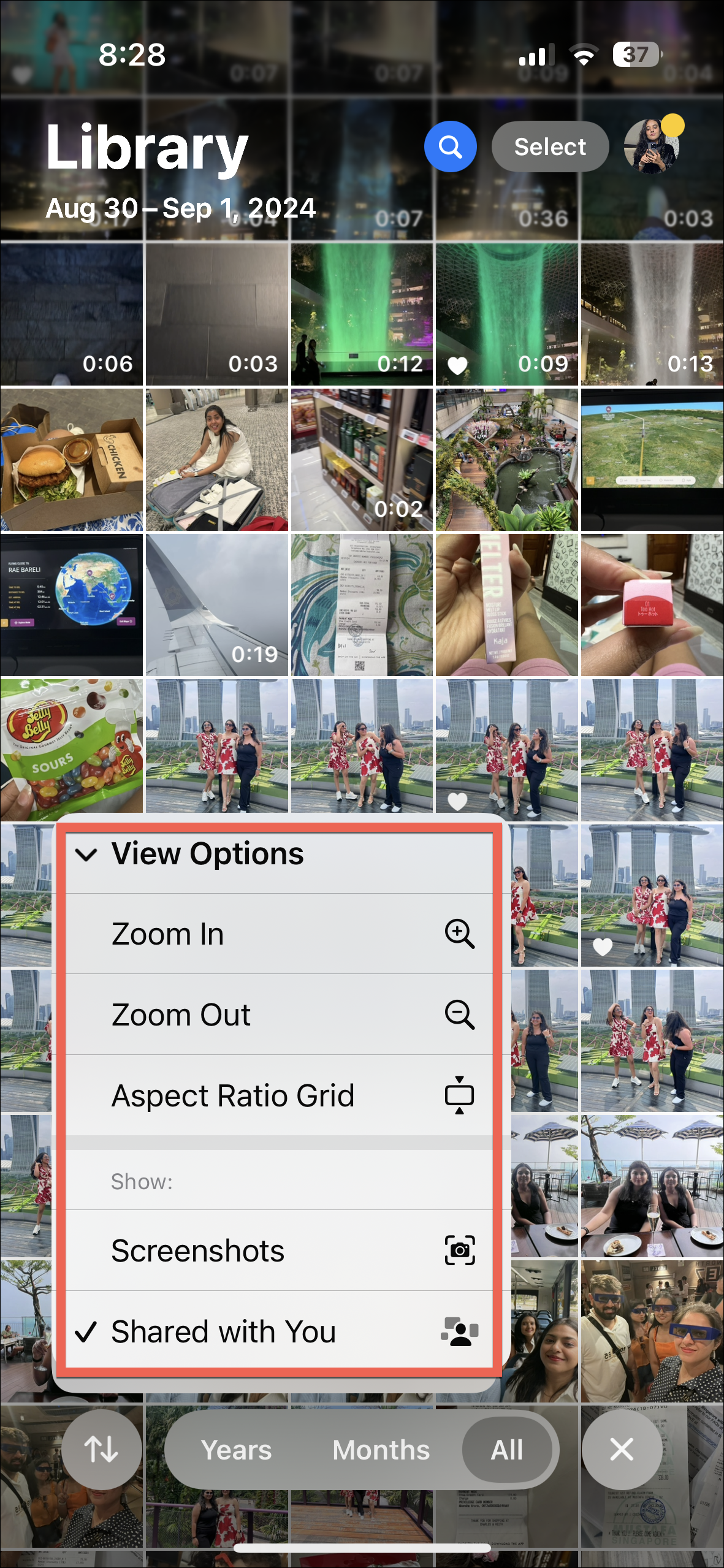Screen dimensions: 724x1568
Task: Open the RAE BARELI flight map photo
Action: pyautogui.click(x=71, y=604)
